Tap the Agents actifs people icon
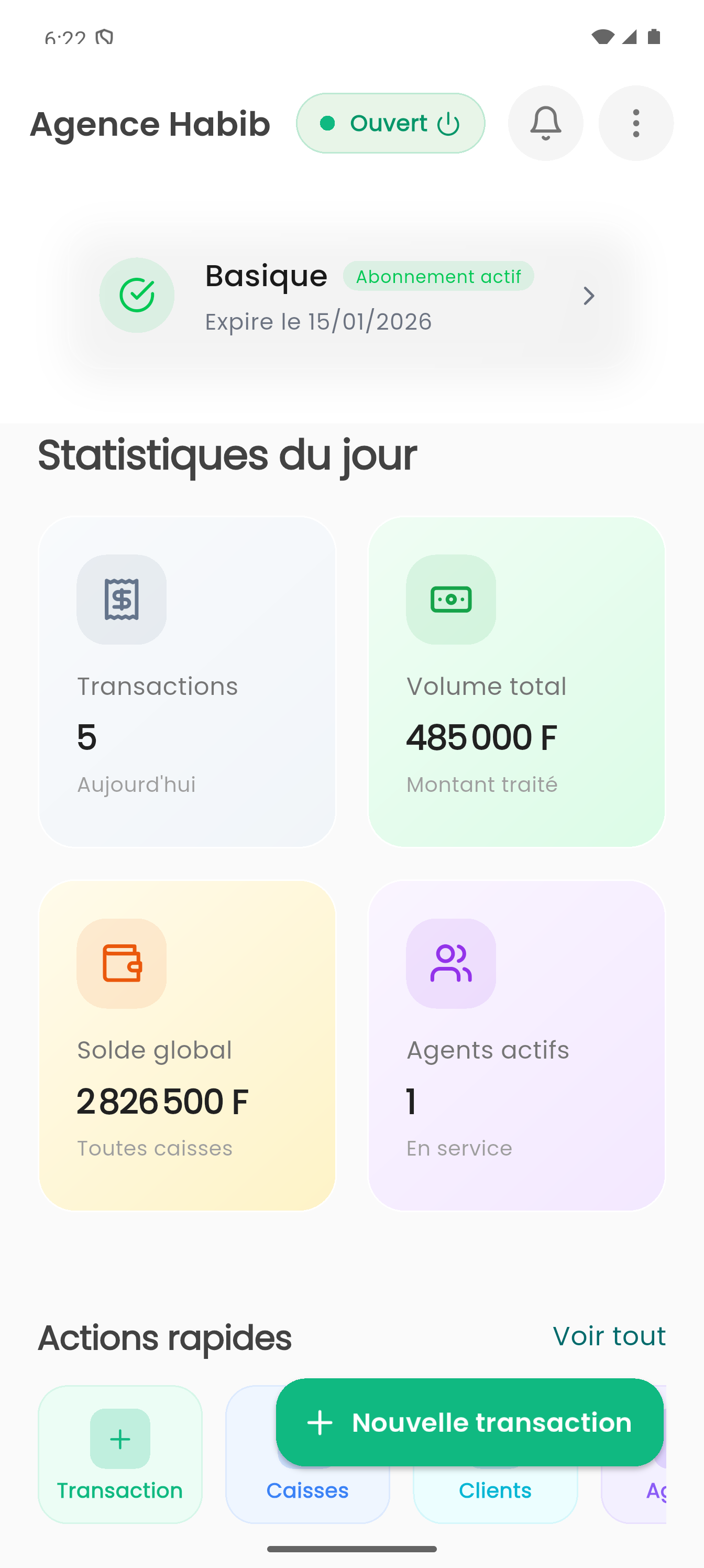 [450, 964]
